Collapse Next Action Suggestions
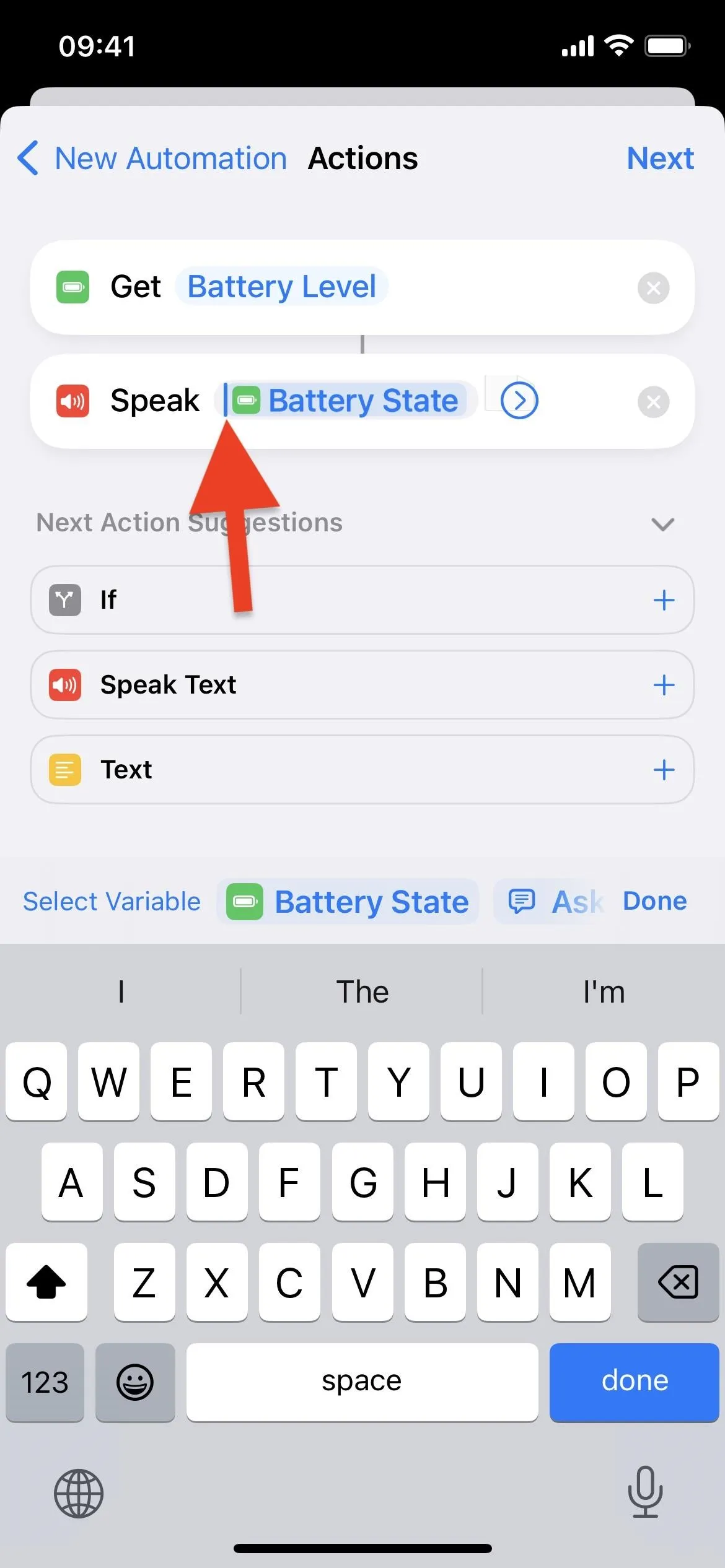 coord(662,524)
